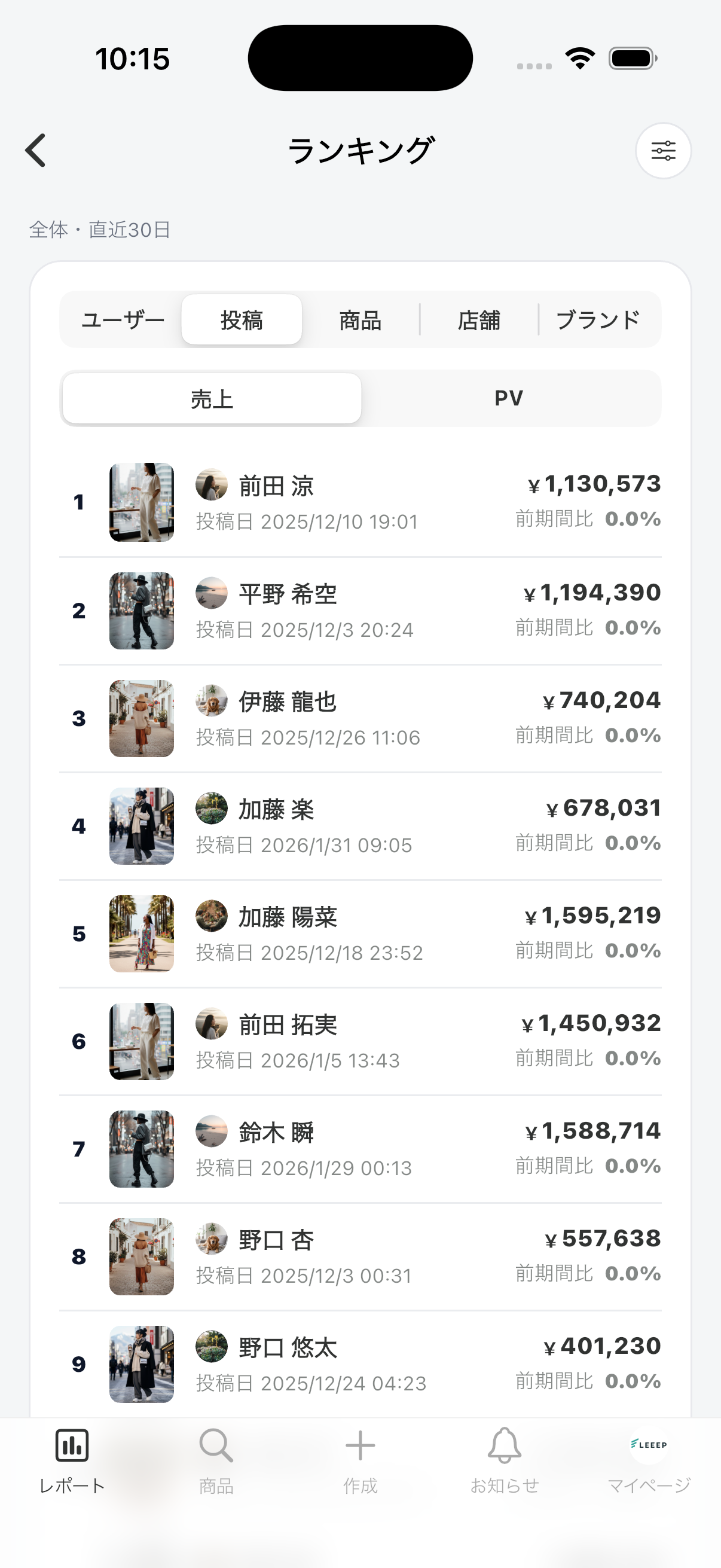721x1568 pixels.
Task: Show the ブランド ranking tab
Action: [x=598, y=319]
